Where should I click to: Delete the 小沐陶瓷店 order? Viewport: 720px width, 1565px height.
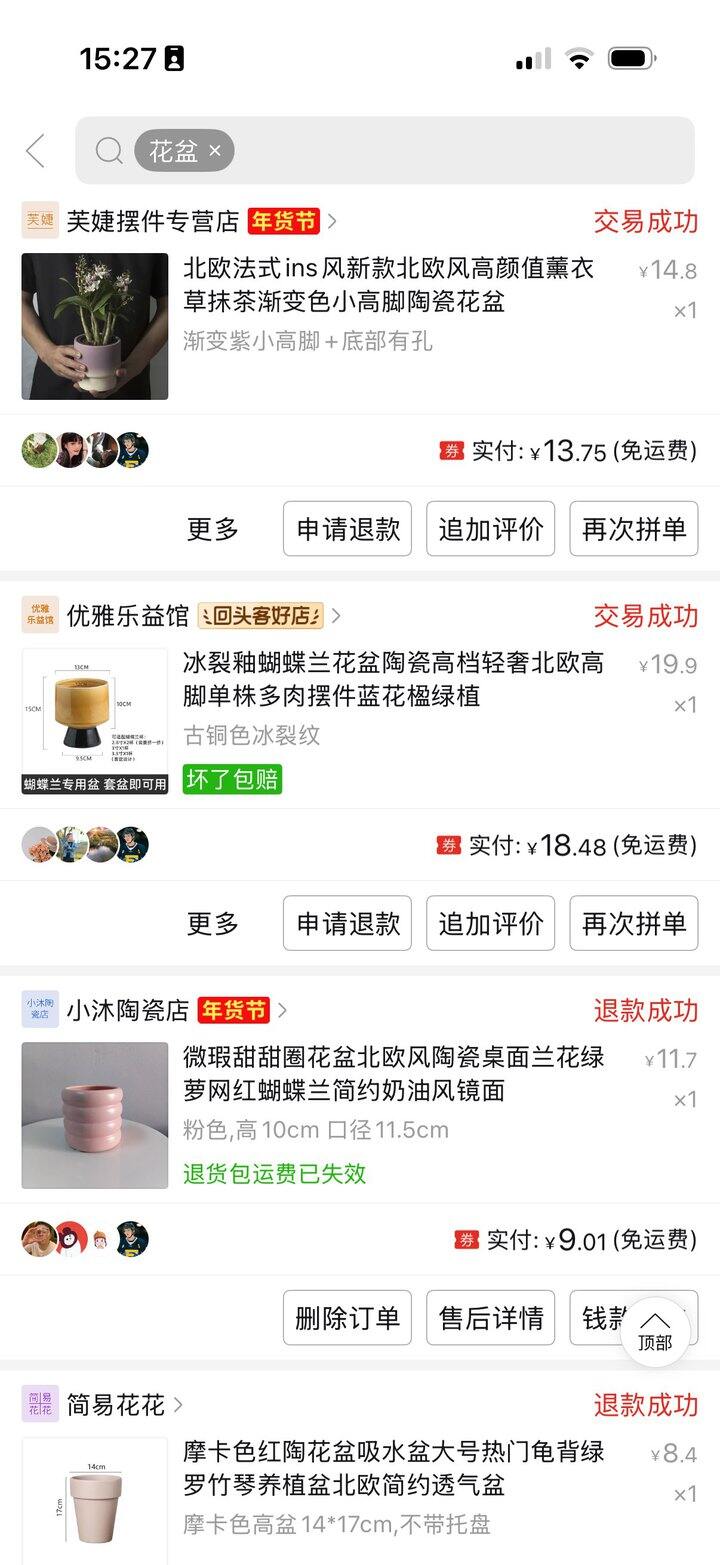tap(348, 1318)
